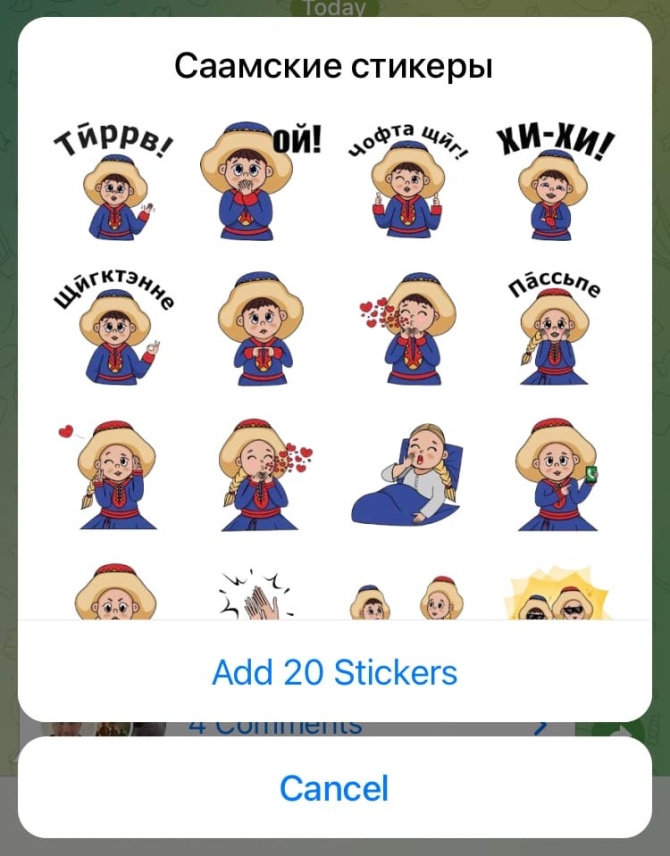Add 20 Stickers to your collection
The image size is (670, 856).
(334, 672)
